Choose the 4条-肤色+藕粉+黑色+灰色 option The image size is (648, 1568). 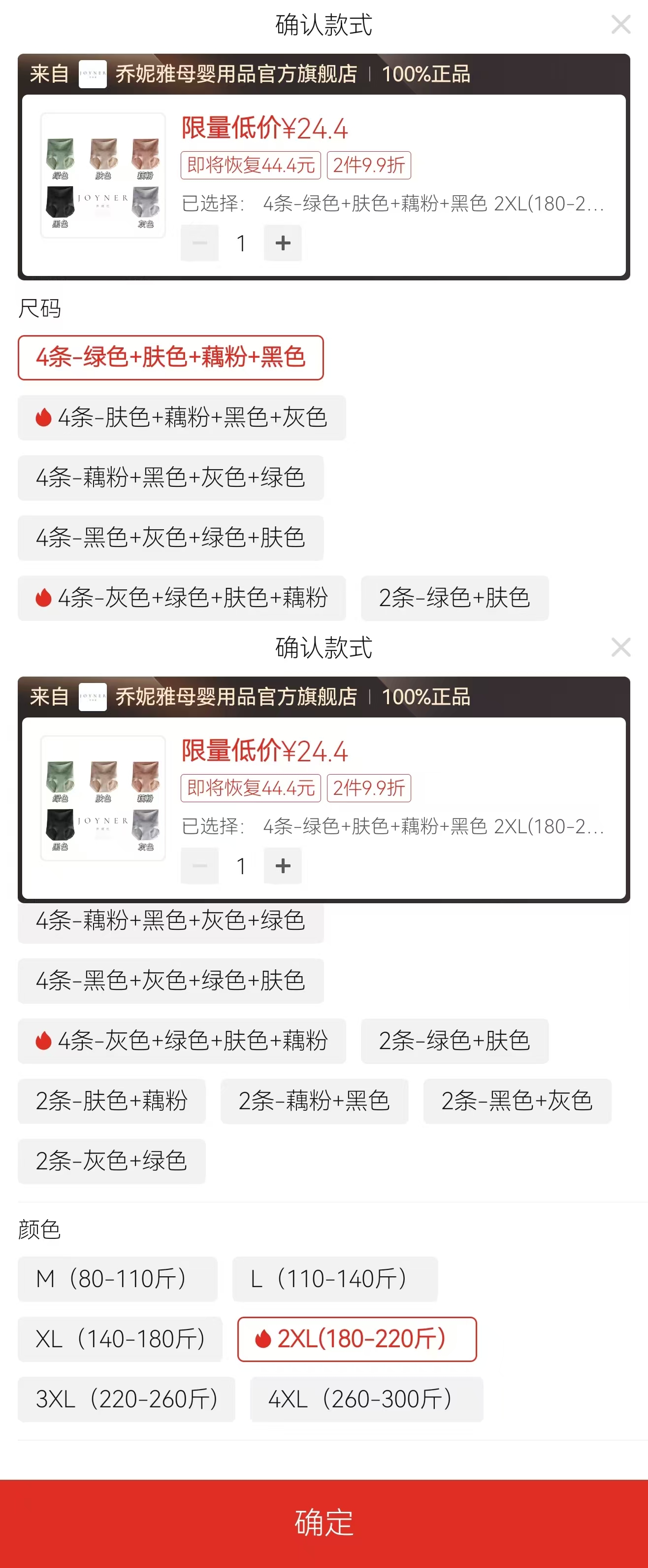pos(181,417)
